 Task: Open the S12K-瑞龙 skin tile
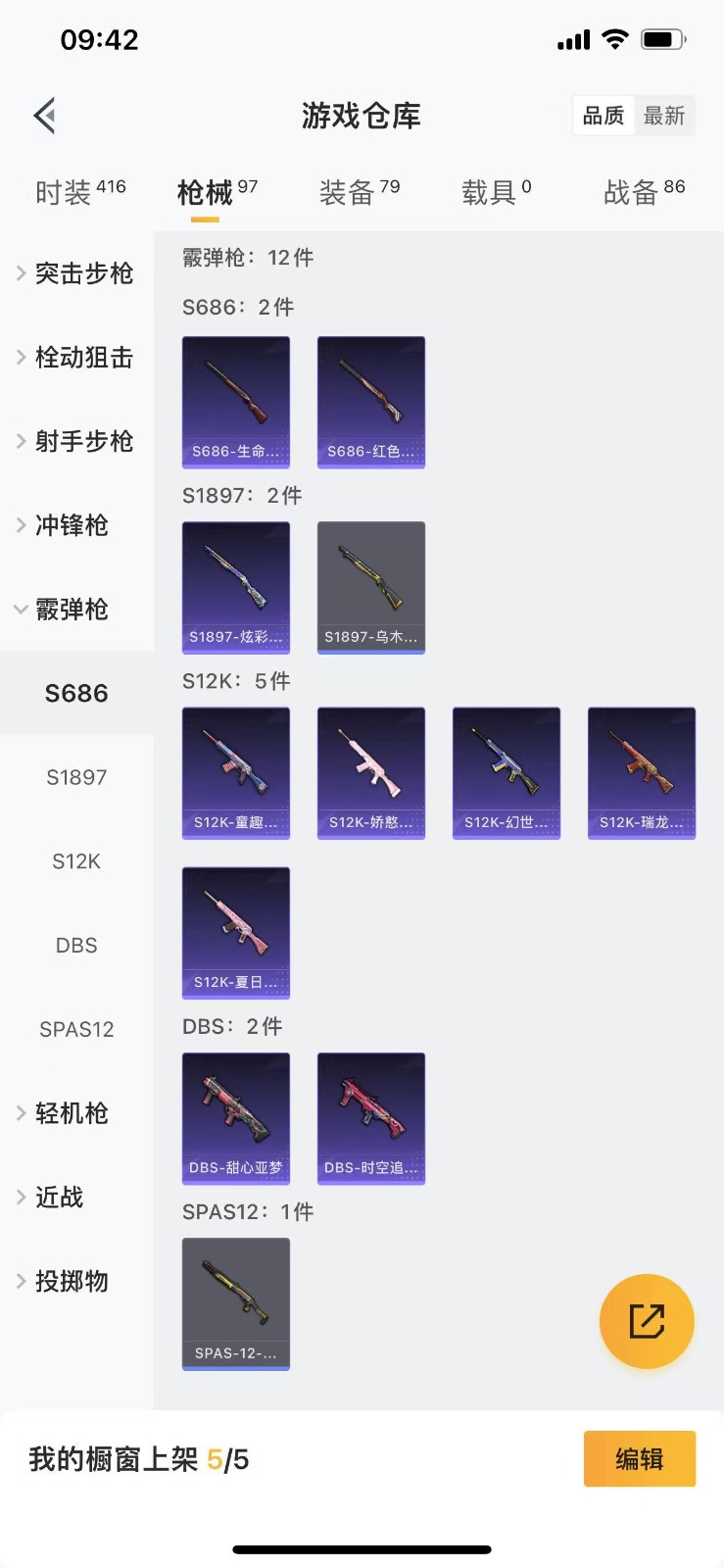(x=642, y=772)
